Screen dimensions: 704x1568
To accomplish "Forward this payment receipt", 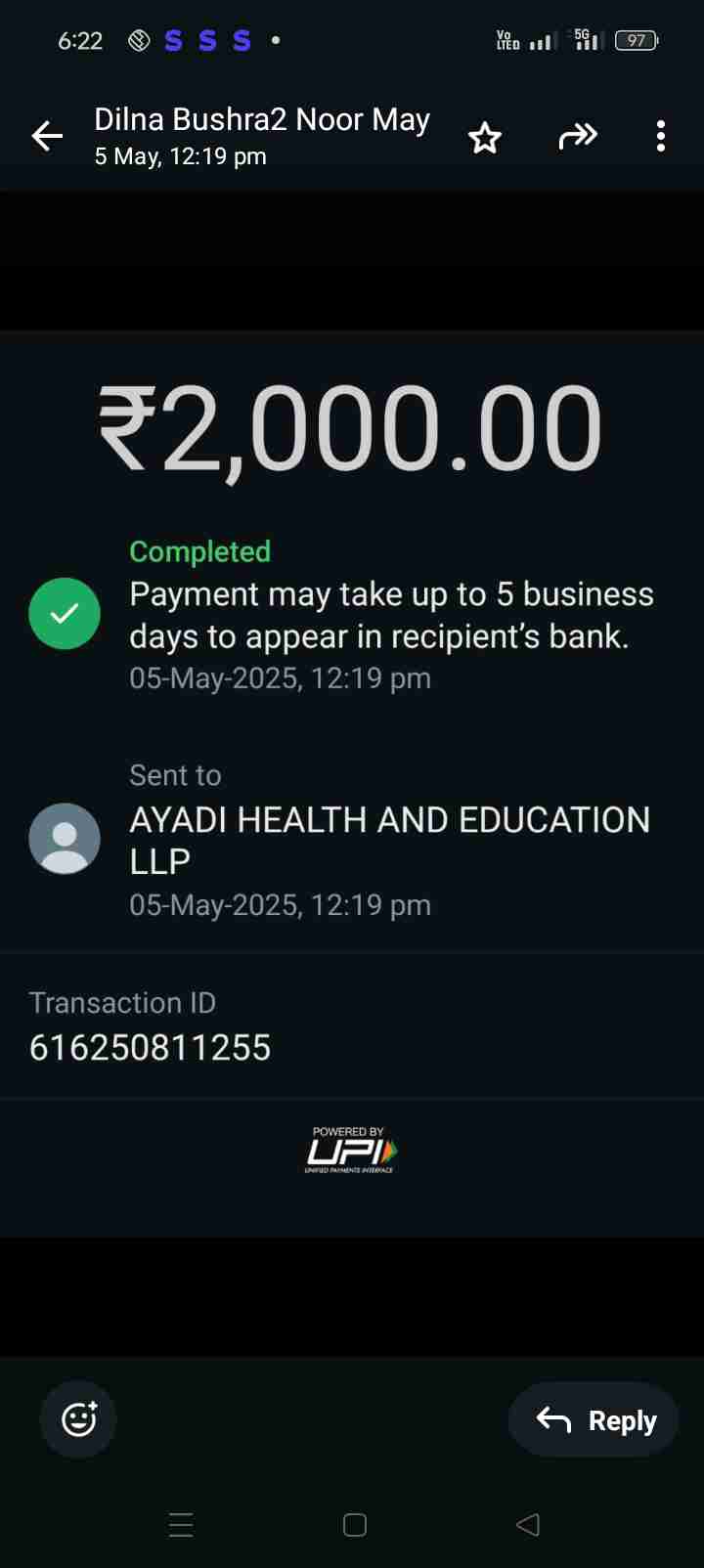I will [x=578, y=136].
